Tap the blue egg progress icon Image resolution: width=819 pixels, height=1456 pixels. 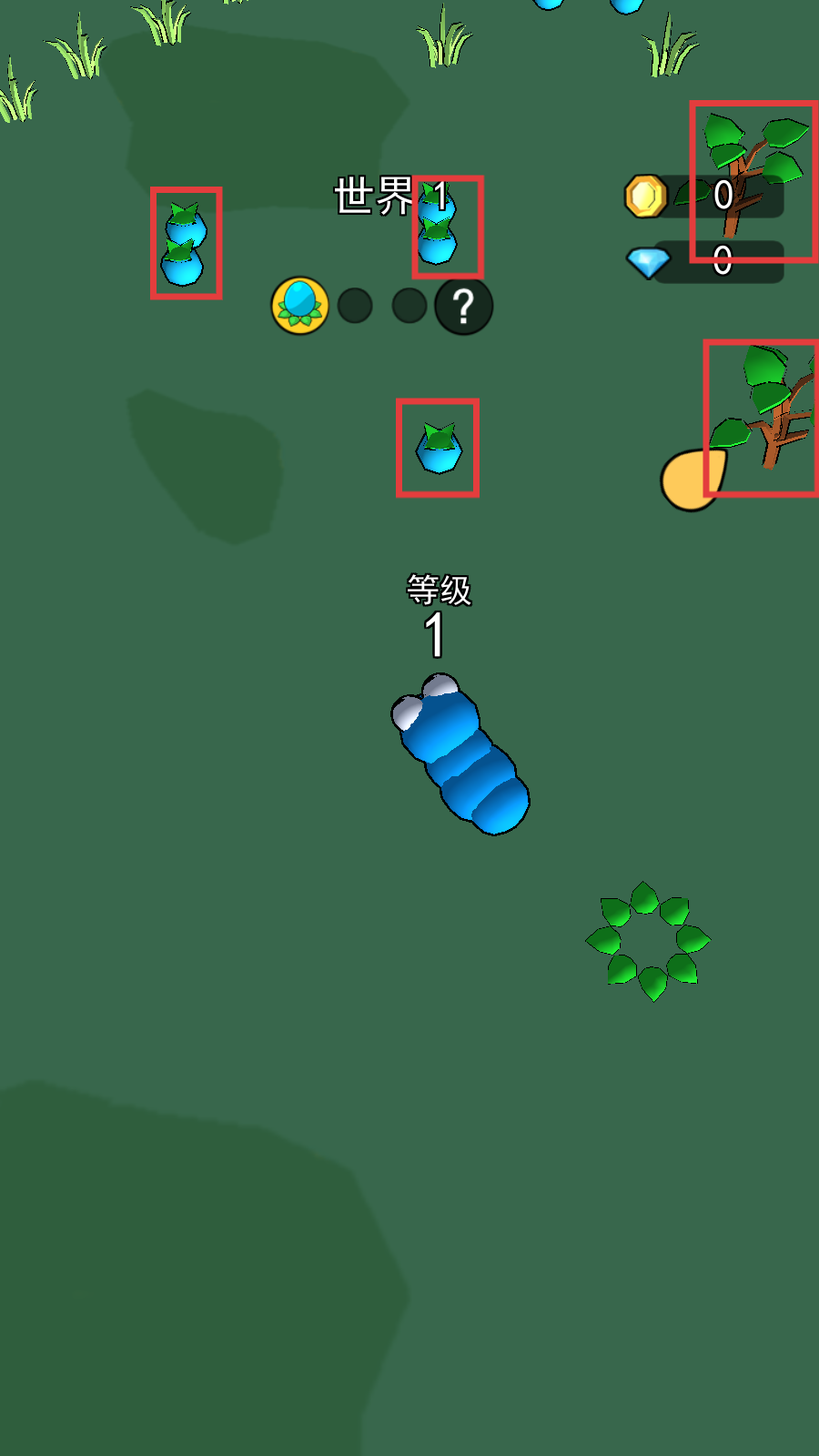[x=300, y=306]
